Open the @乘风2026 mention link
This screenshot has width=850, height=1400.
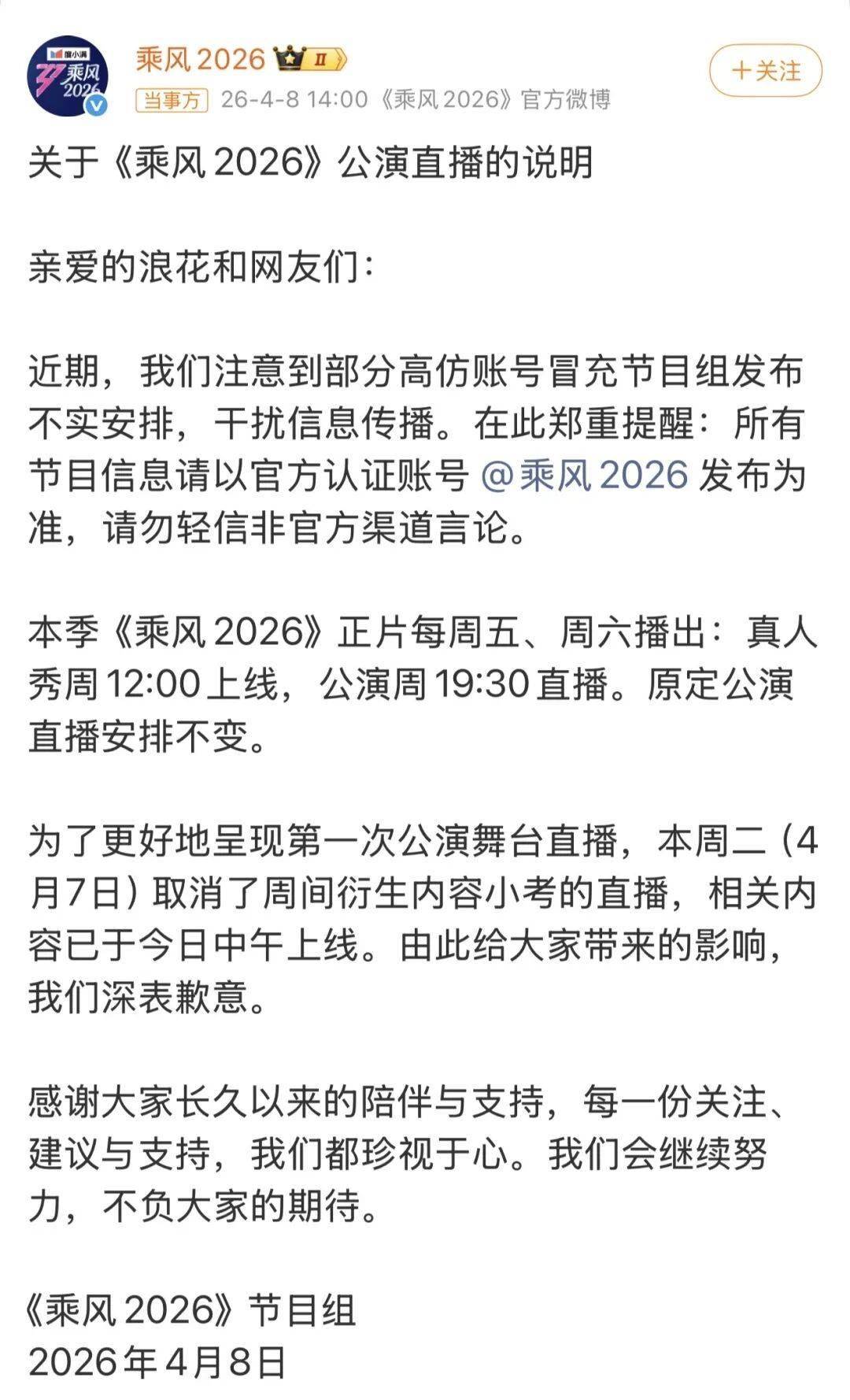(x=584, y=476)
